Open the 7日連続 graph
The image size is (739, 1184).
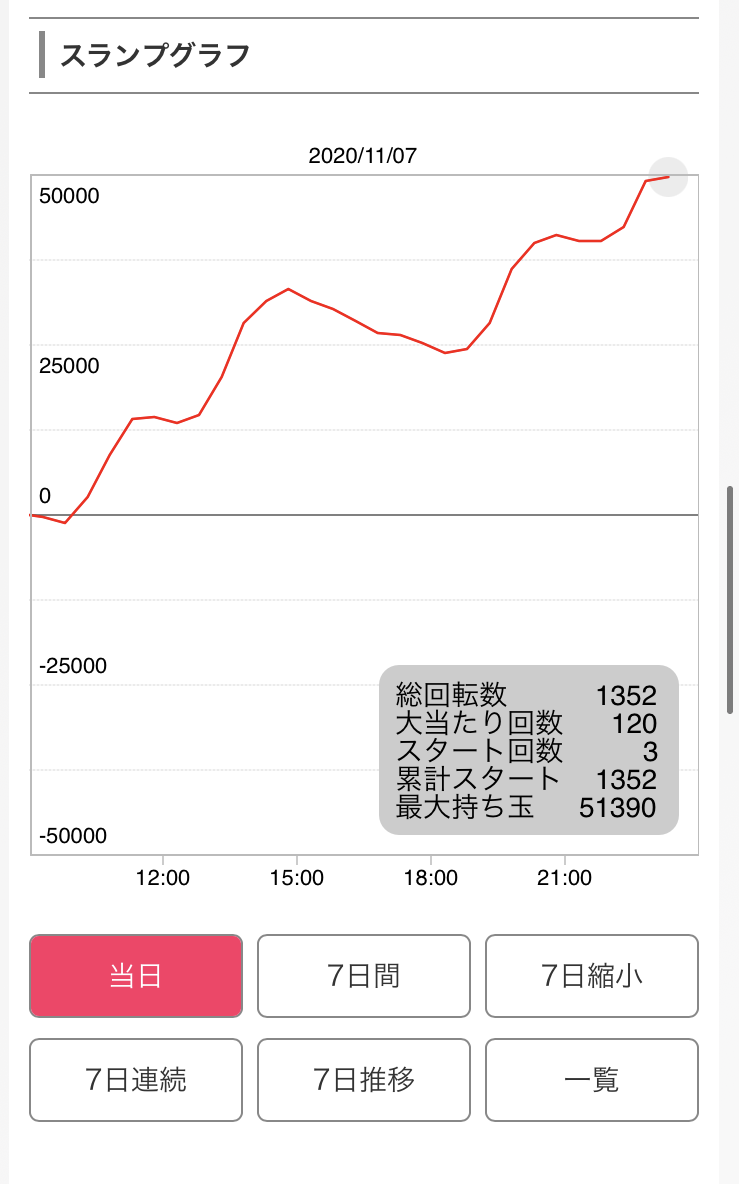point(136,1080)
